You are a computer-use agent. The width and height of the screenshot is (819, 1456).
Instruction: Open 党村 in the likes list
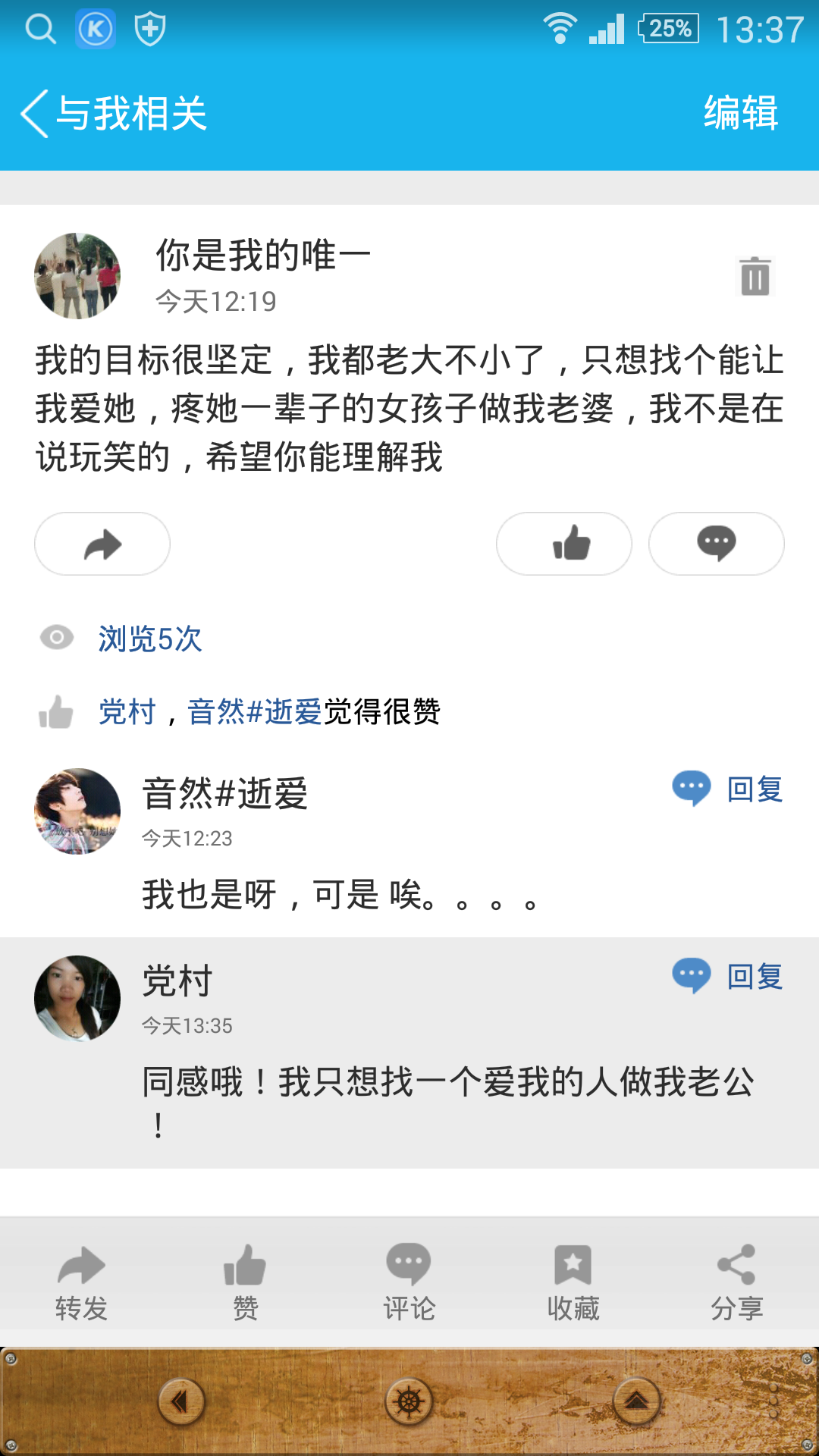pyautogui.click(x=127, y=712)
